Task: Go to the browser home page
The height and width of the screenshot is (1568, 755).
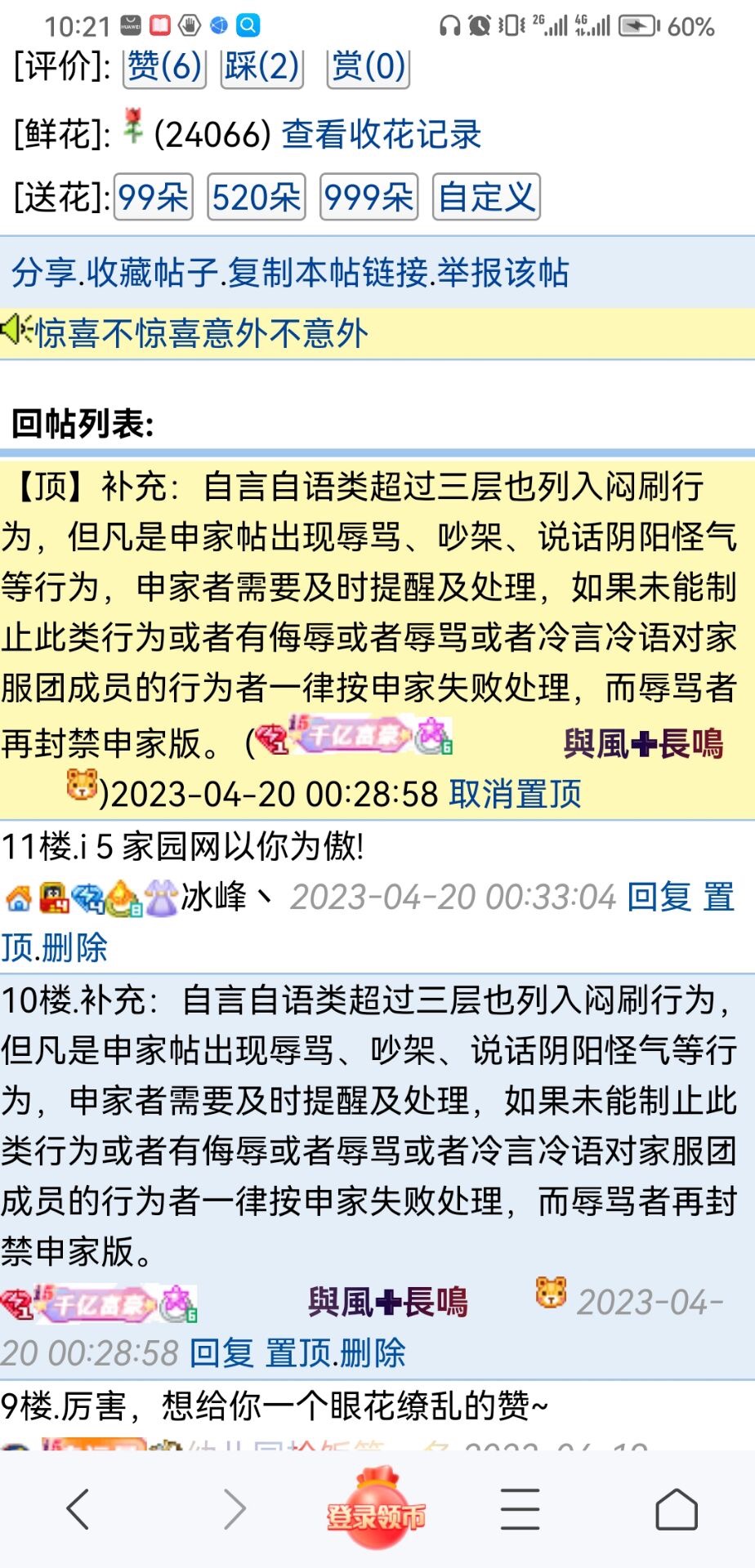Action: point(677,1508)
